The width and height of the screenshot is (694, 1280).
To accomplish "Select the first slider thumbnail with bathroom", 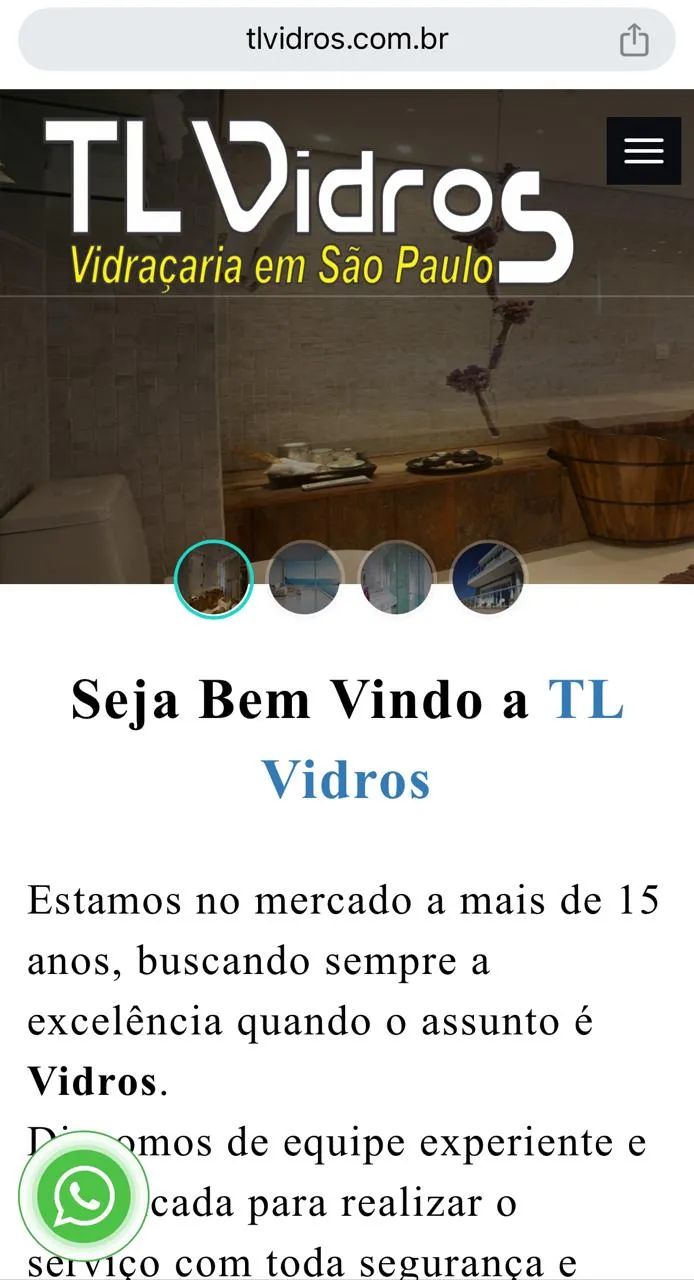I will coord(214,579).
